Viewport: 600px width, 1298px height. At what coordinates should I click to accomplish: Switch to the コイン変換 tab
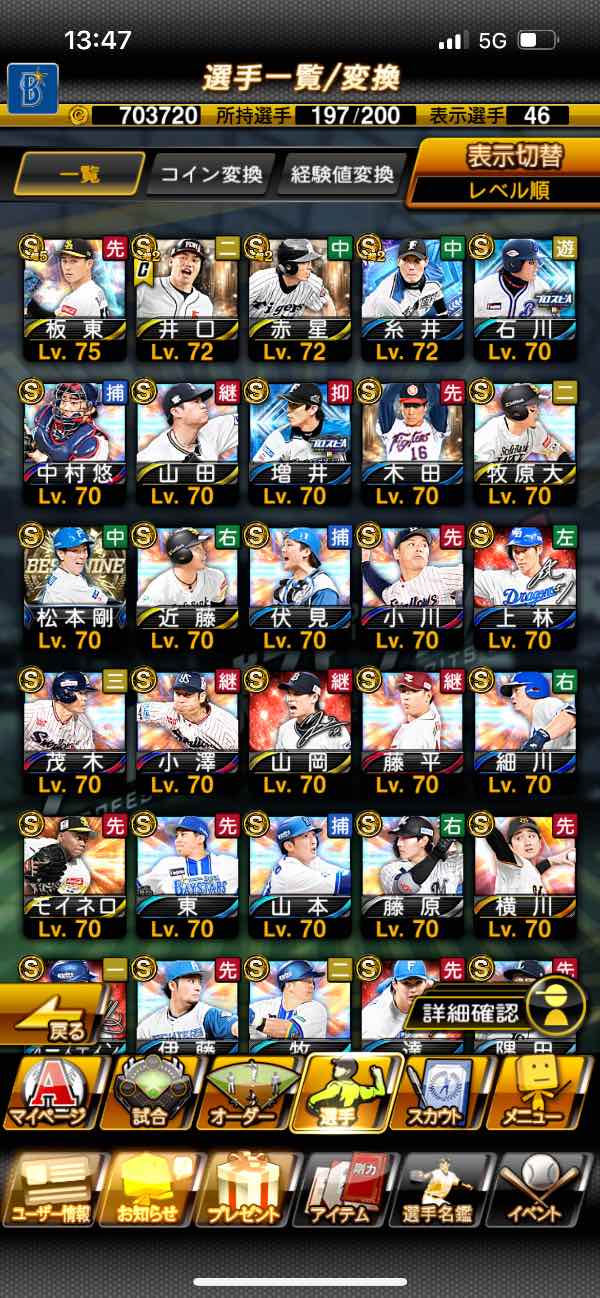coord(210,174)
